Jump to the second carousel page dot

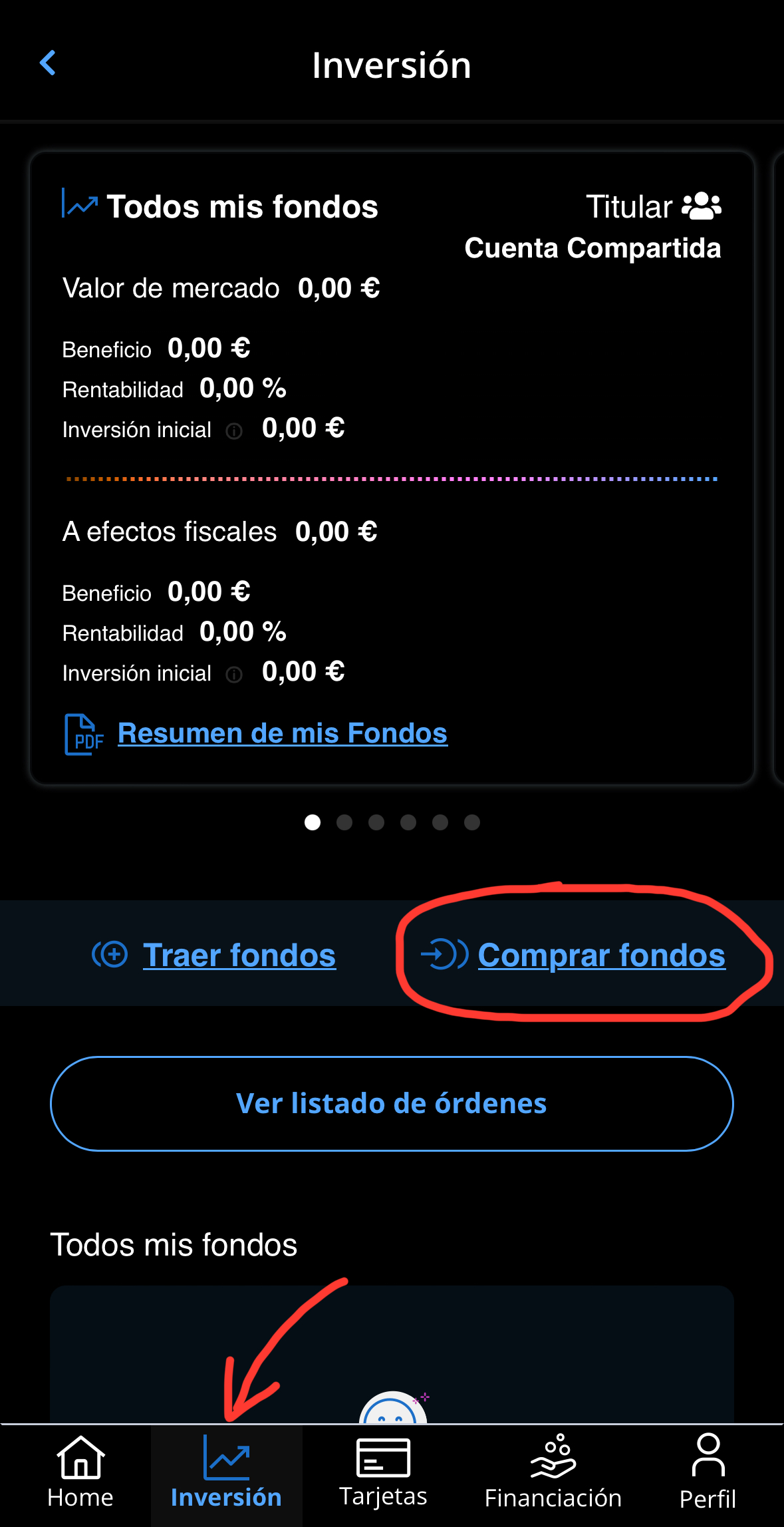pyautogui.click(x=344, y=822)
